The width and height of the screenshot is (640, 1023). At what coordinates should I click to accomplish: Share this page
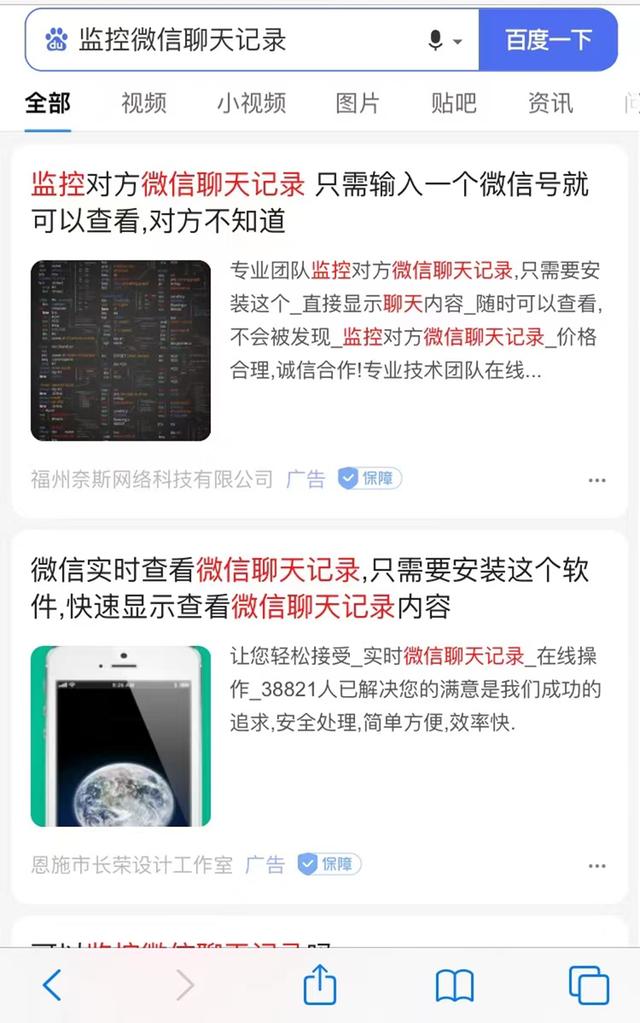coord(319,985)
